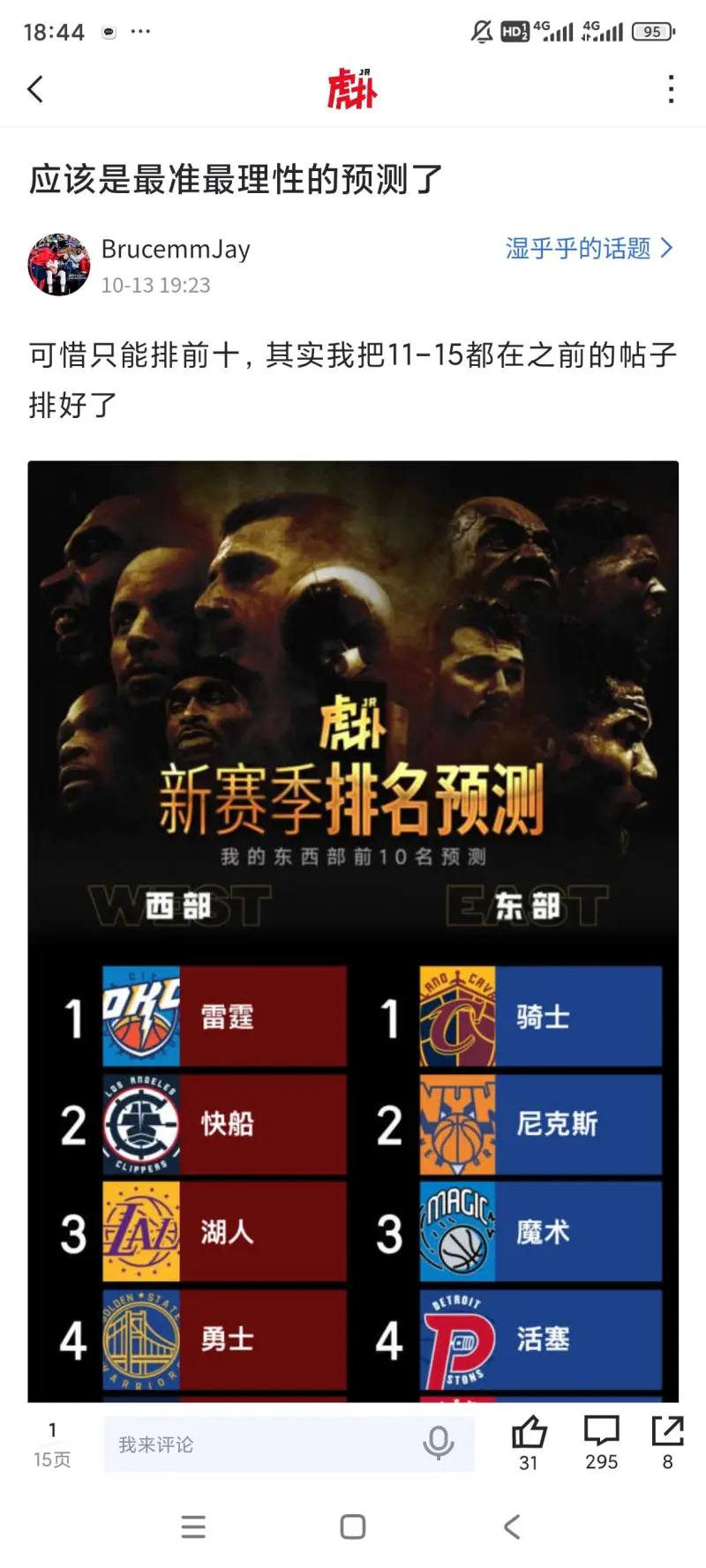Tap the system back button
This screenshot has width=706, height=1568.
tap(512, 1527)
